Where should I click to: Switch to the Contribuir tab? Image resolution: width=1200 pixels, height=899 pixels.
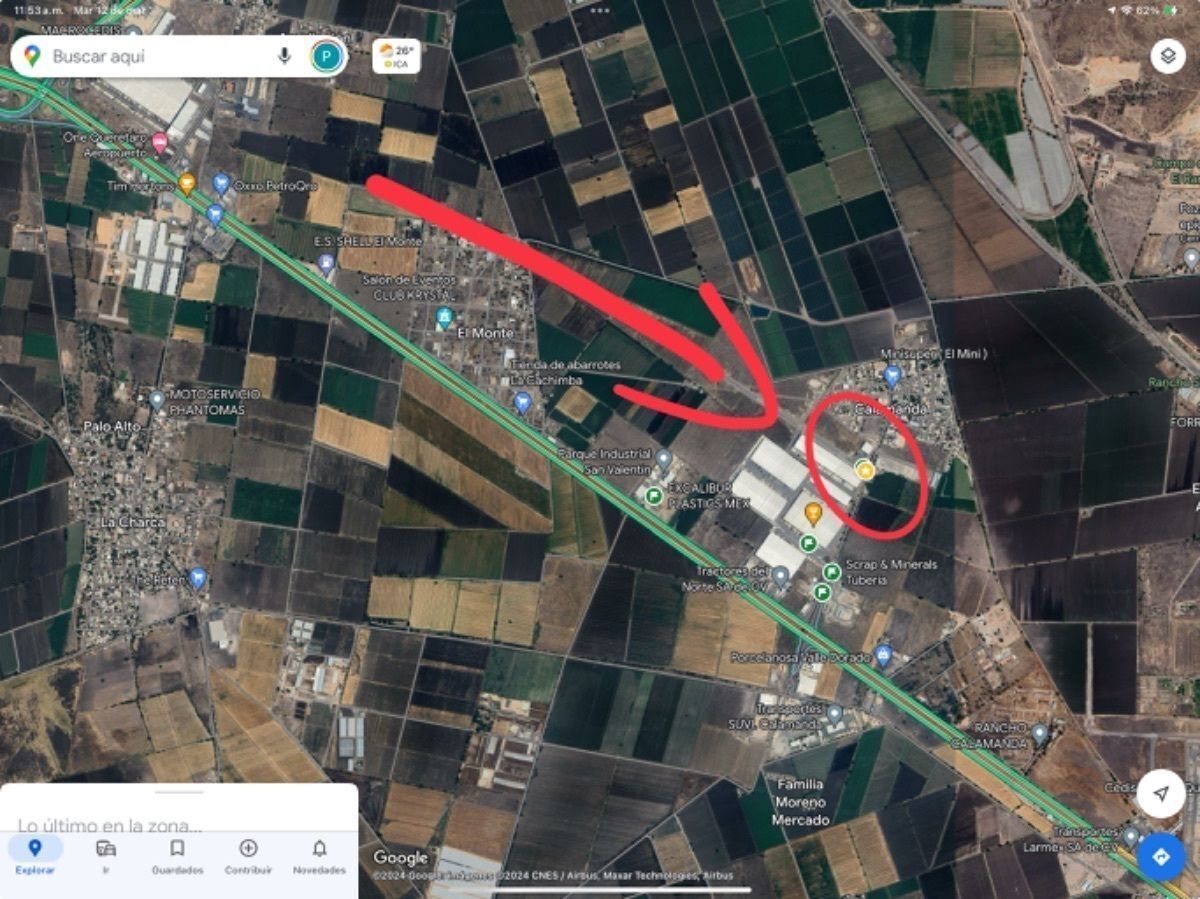[x=248, y=855]
